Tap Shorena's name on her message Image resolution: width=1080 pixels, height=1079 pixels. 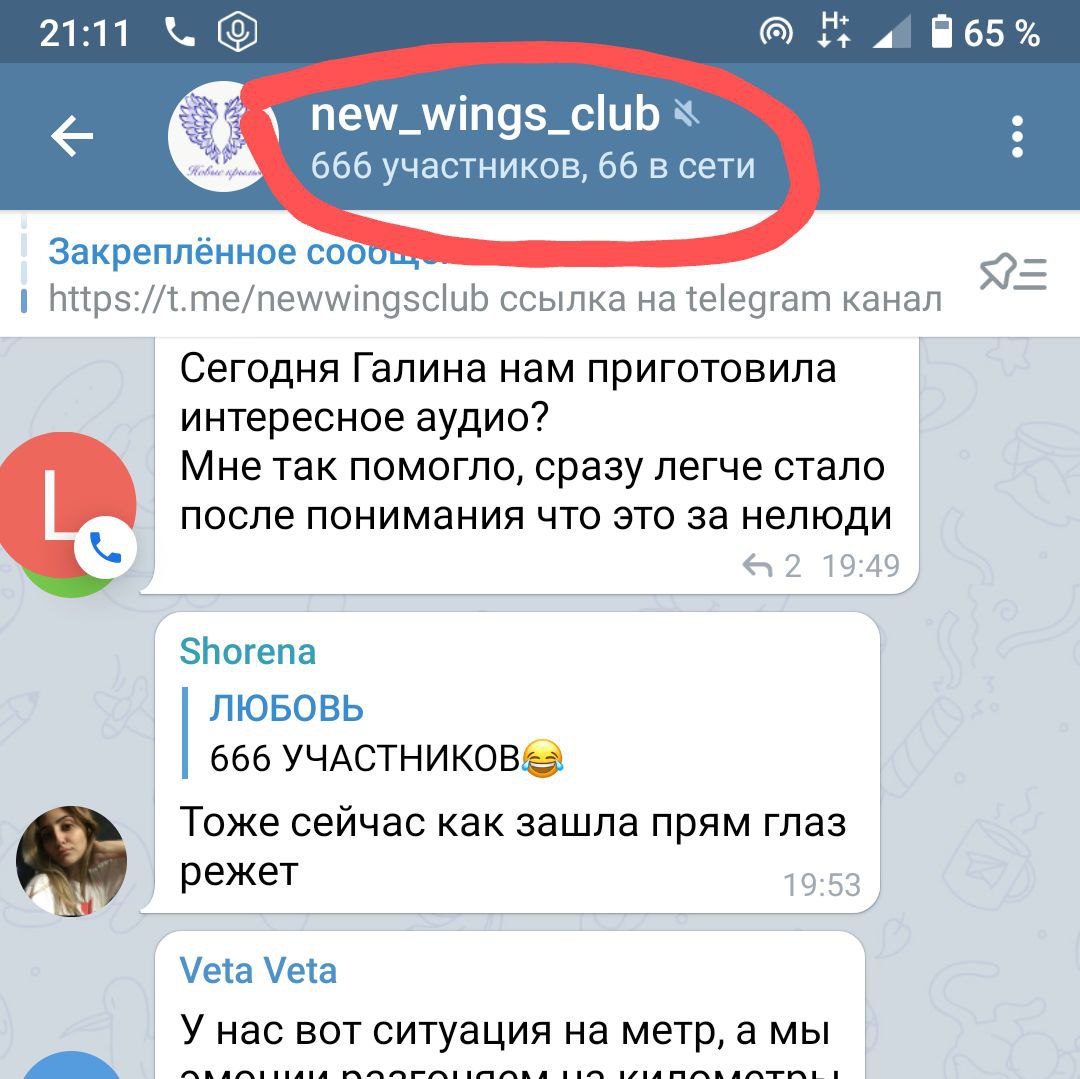point(247,652)
